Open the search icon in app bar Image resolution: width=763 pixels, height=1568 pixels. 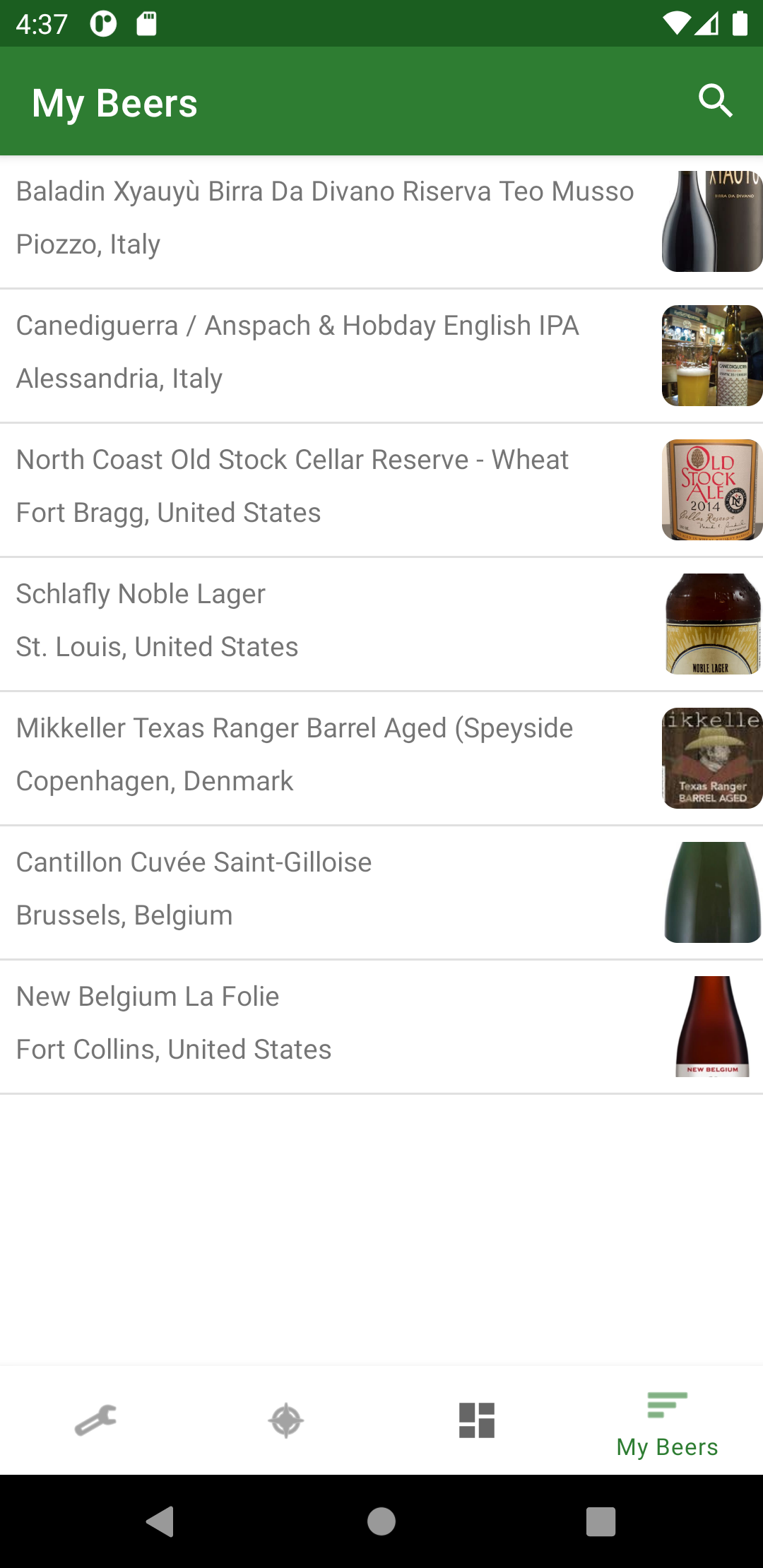click(715, 101)
